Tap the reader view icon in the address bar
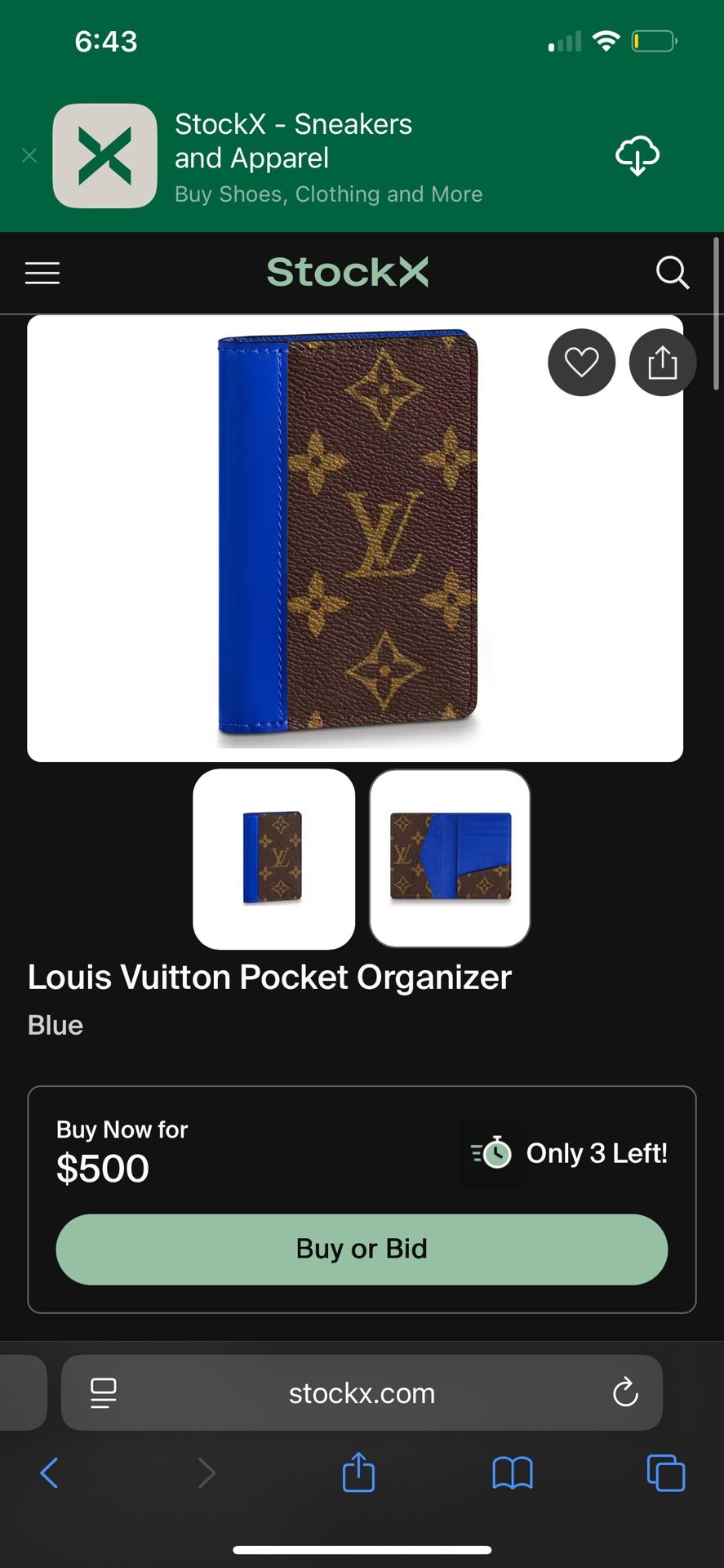This screenshot has width=724, height=1568. (x=103, y=1392)
